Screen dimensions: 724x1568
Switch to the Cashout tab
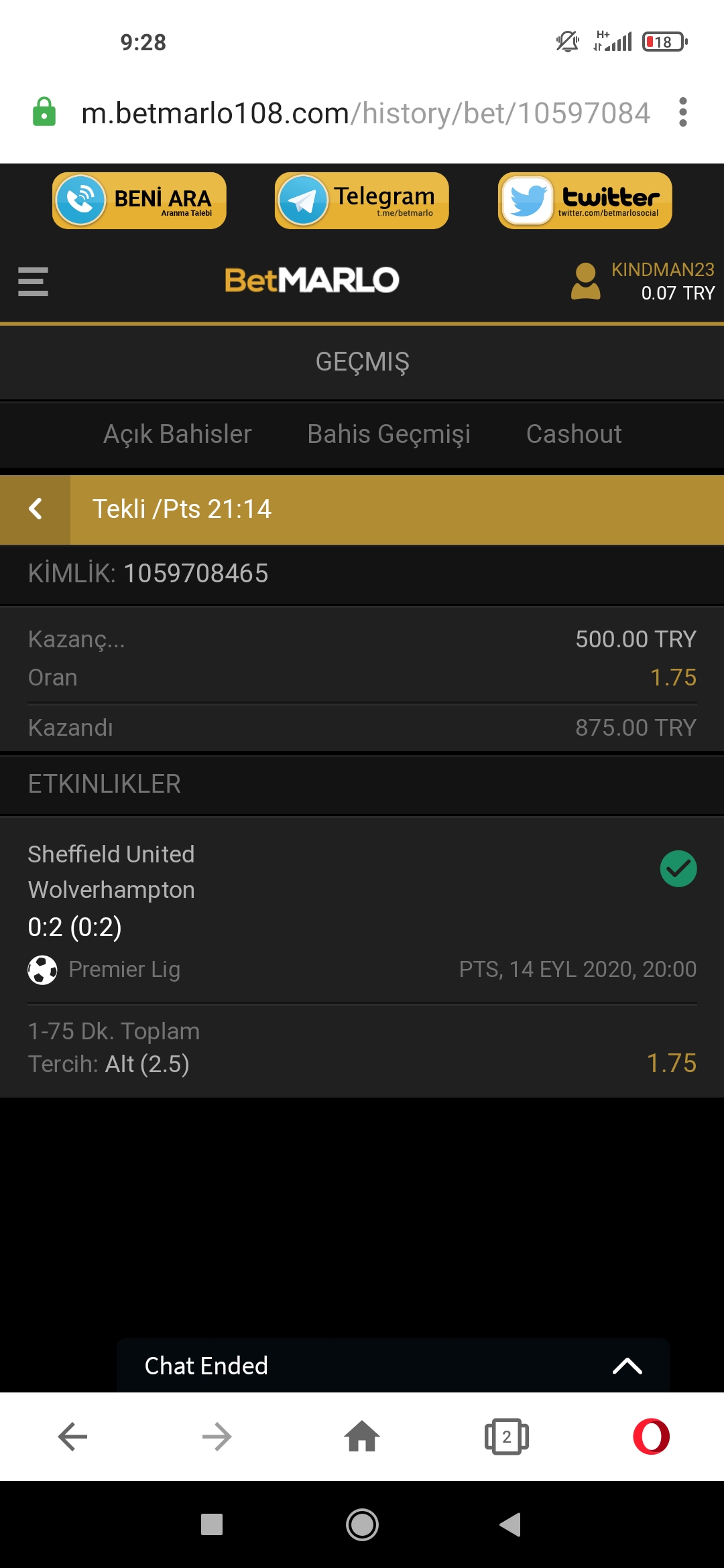point(574,434)
